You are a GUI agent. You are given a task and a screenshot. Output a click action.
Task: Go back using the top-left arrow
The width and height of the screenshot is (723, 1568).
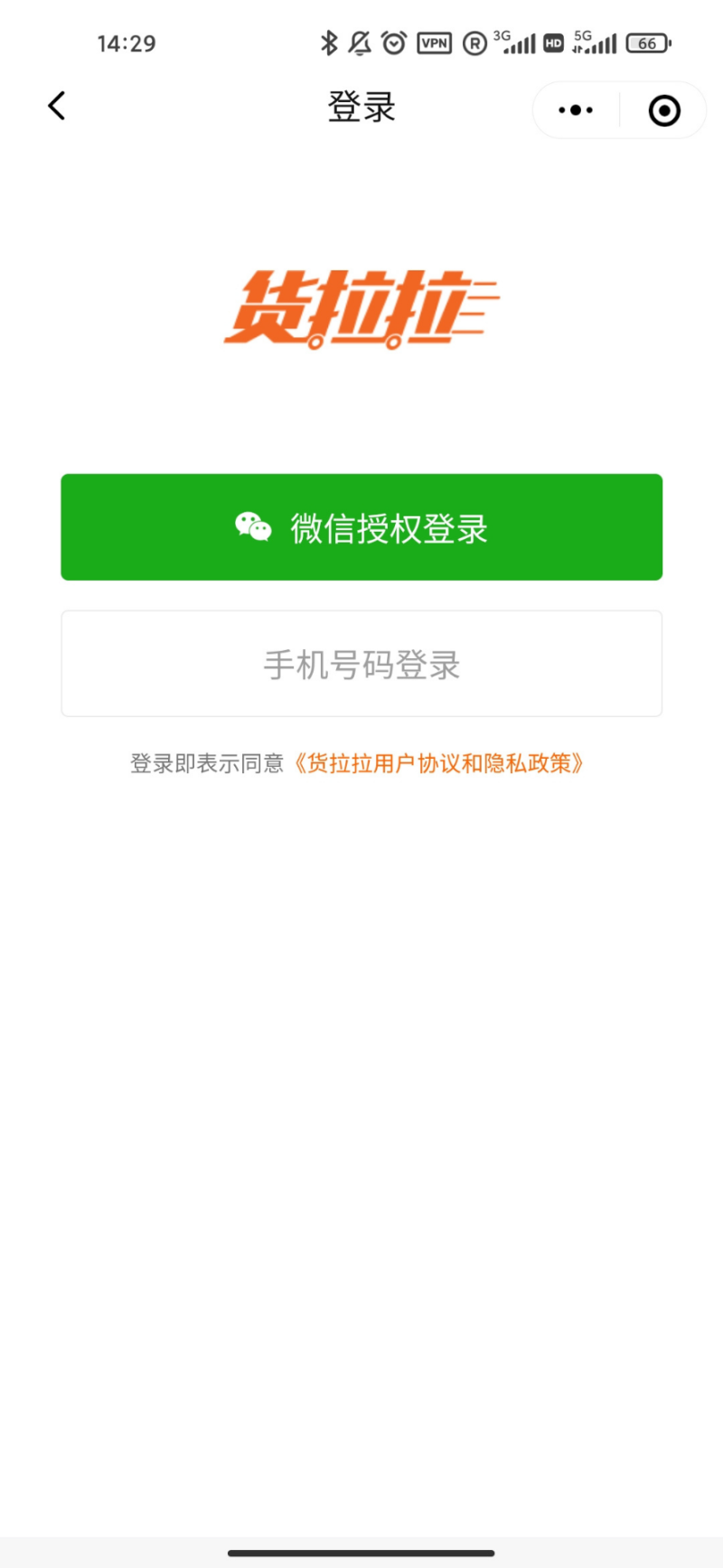57,107
